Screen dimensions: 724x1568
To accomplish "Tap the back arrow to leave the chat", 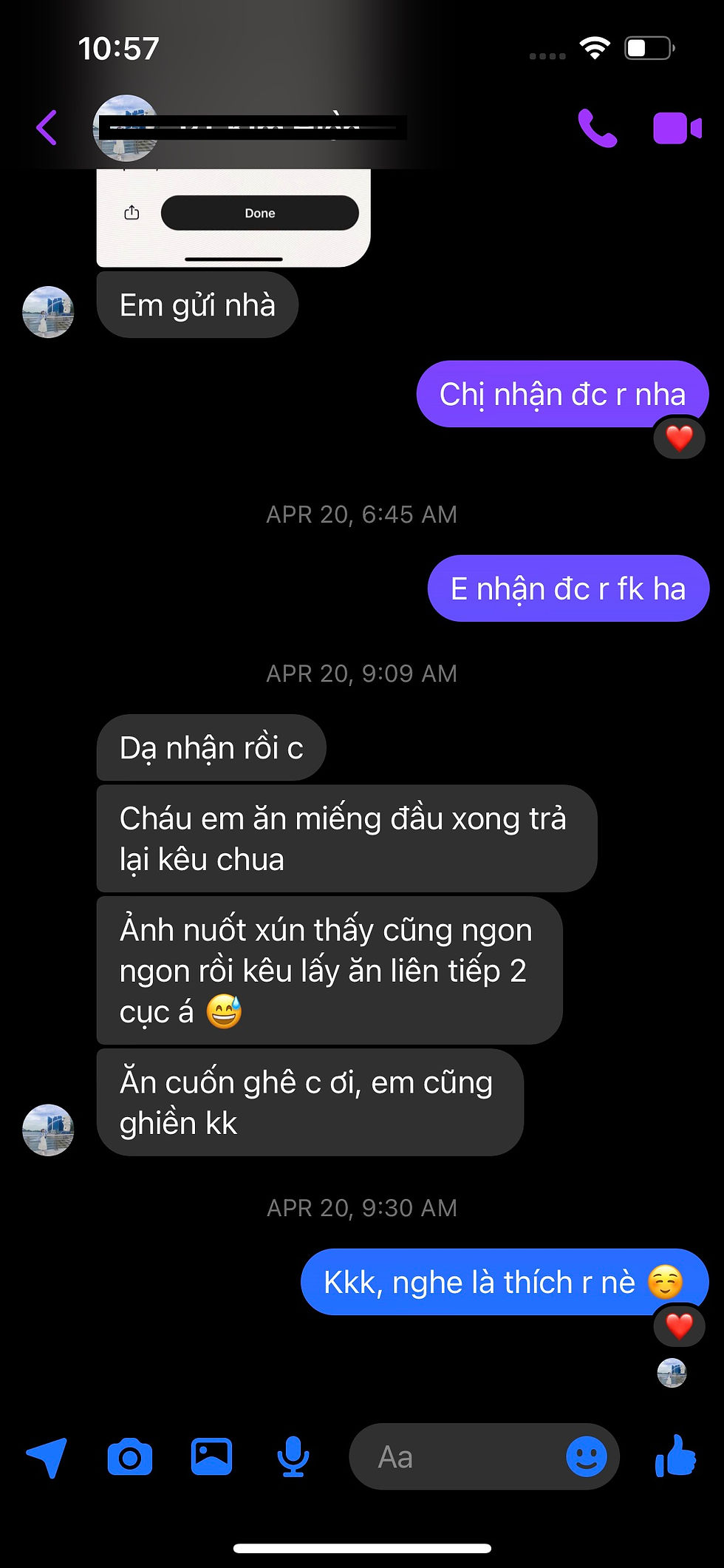I will tap(47, 126).
